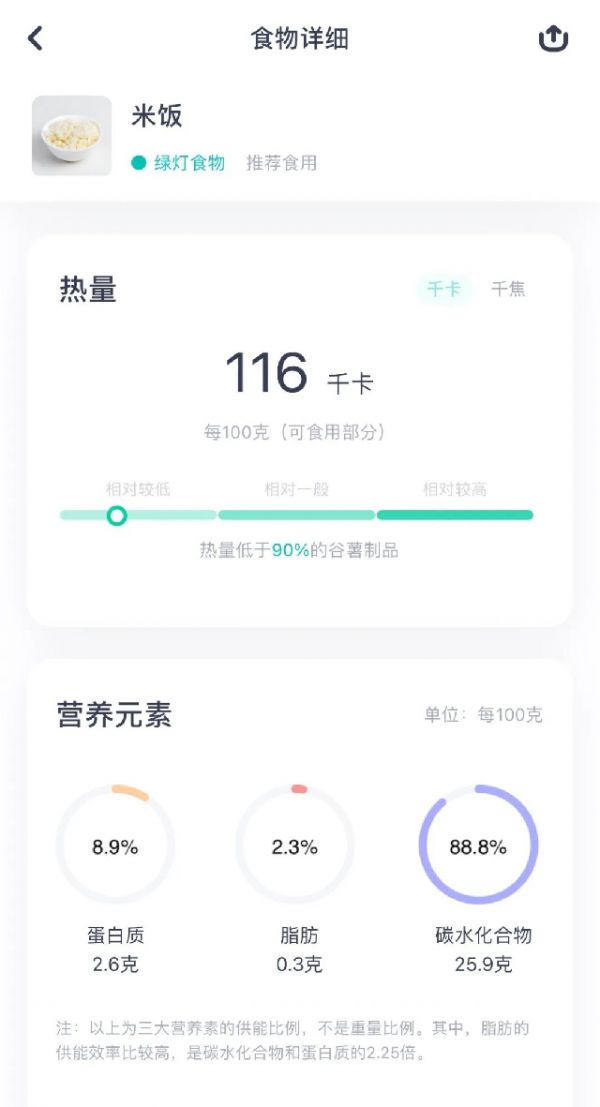This screenshot has width=600, height=1107.
Task: Open the rice (米饭) food photo
Action: (72, 136)
